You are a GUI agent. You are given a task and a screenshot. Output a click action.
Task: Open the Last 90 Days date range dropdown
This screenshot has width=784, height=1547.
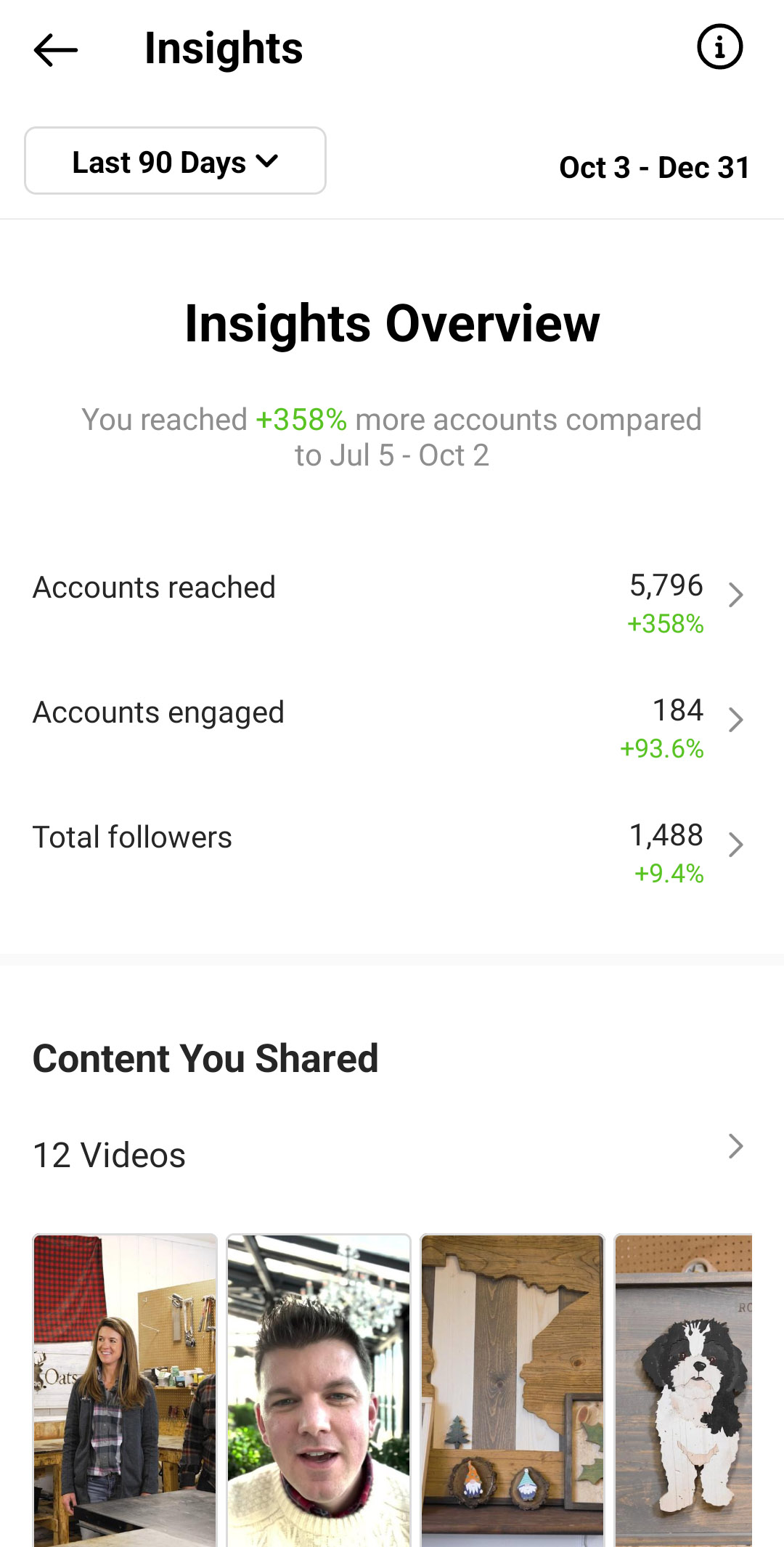(175, 161)
